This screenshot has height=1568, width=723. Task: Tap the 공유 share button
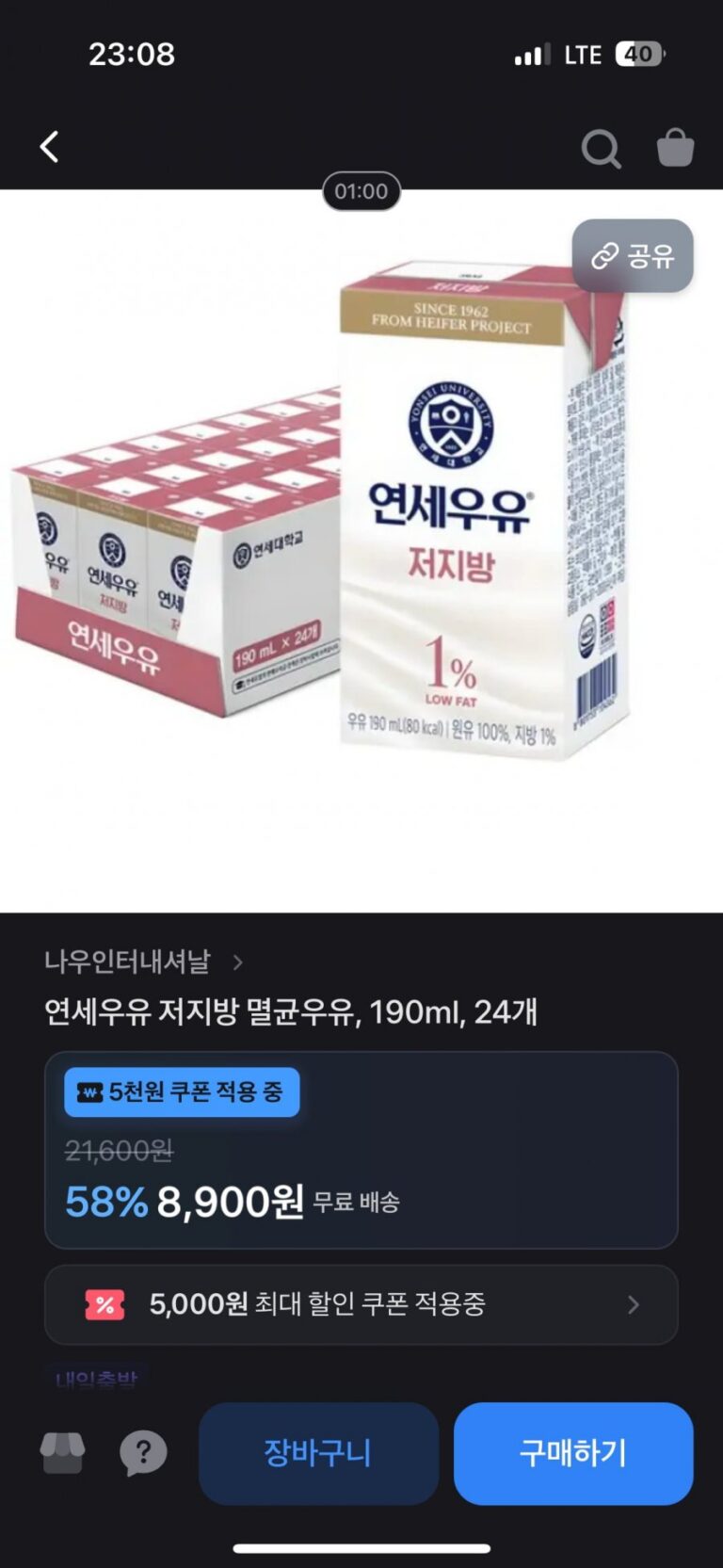[x=633, y=256]
